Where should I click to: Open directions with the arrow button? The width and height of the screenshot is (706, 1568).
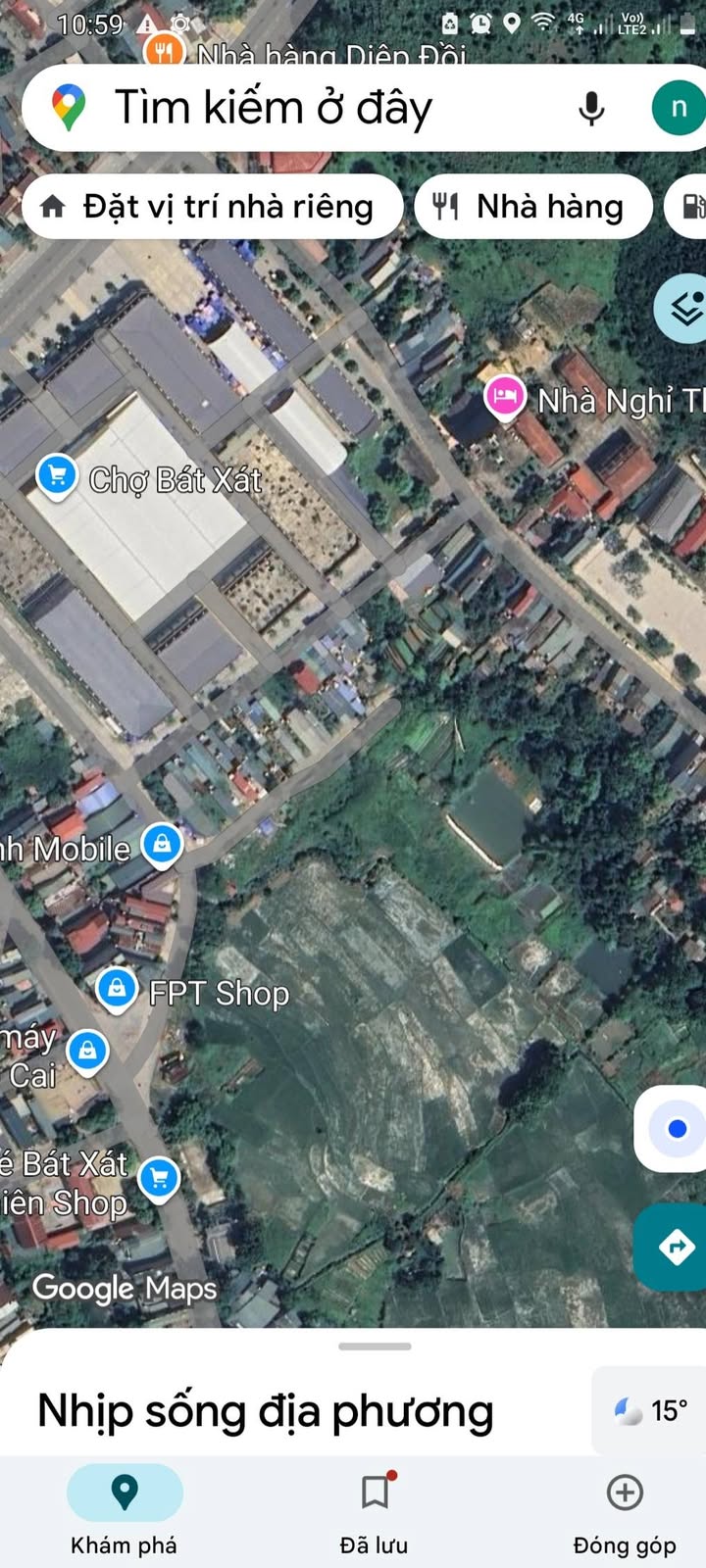(676, 1247)
